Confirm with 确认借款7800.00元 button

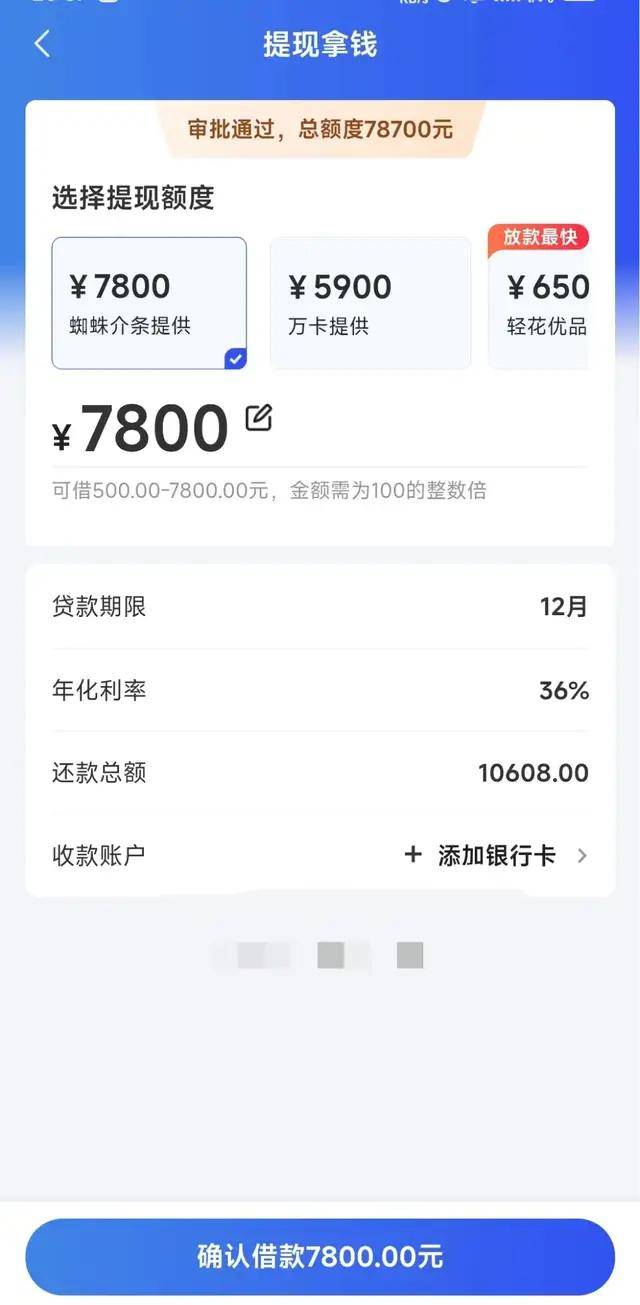(320, 1256)
